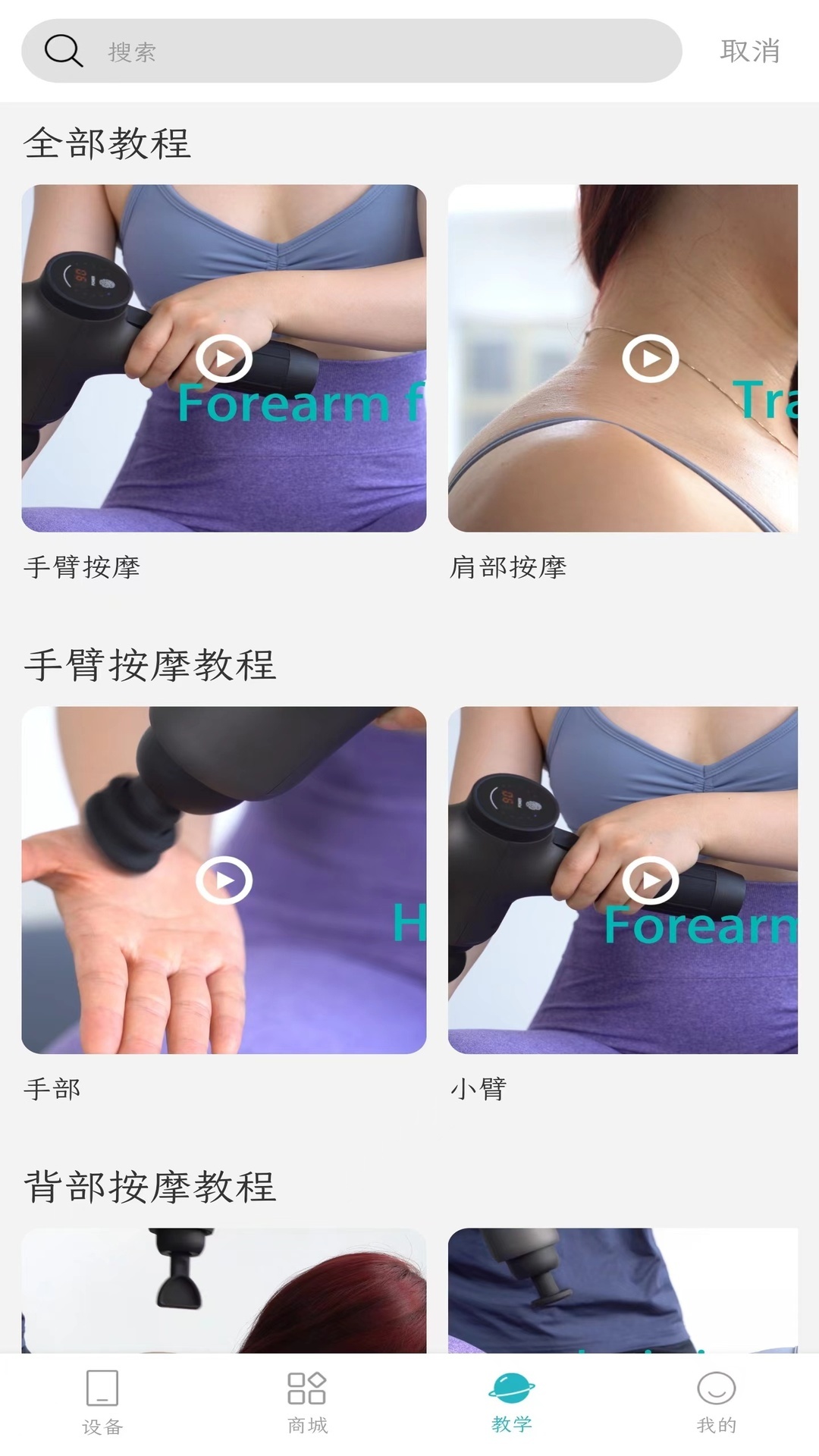Open the 肩部按摩 tutorial video
This screenshot has height=1456, width=819.
650,358
